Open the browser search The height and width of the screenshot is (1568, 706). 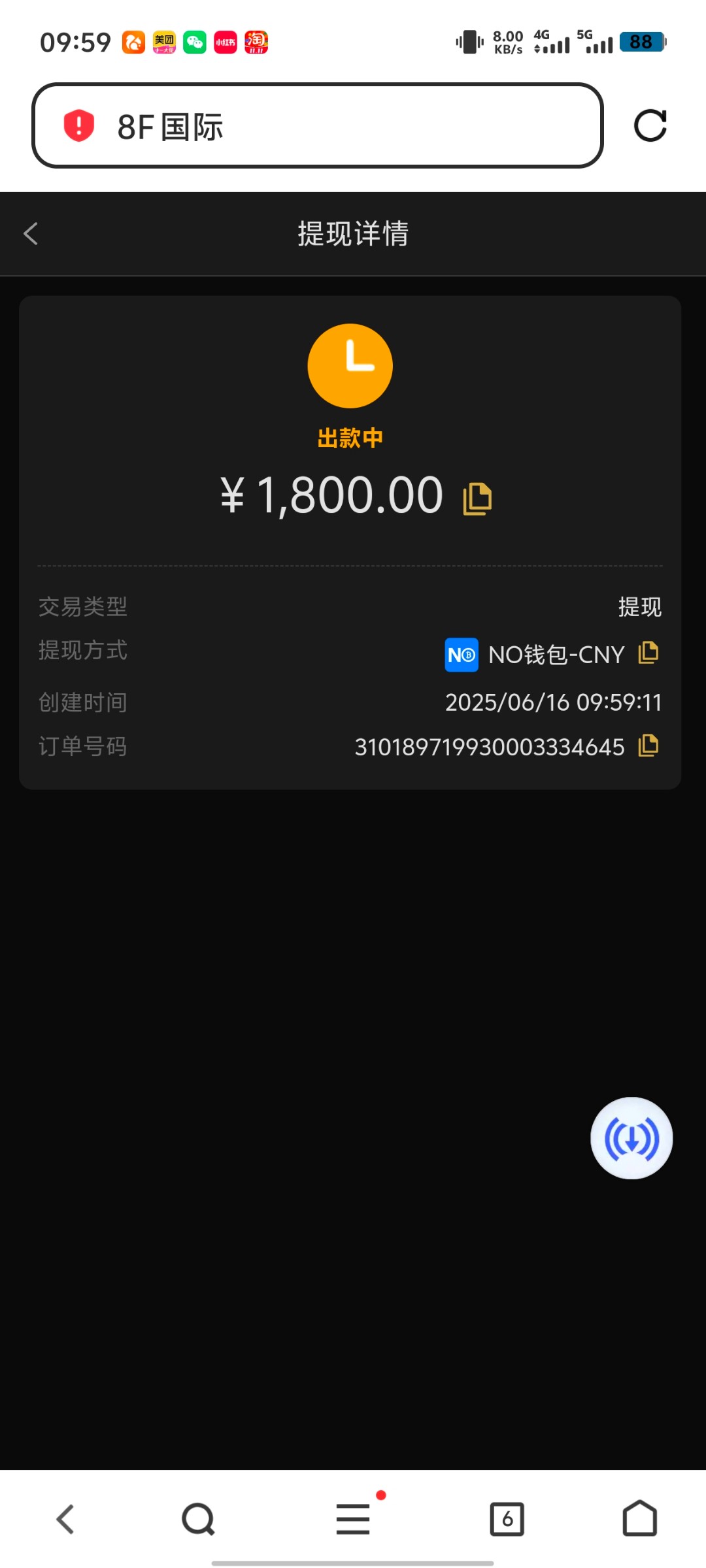click(198, 1519)
